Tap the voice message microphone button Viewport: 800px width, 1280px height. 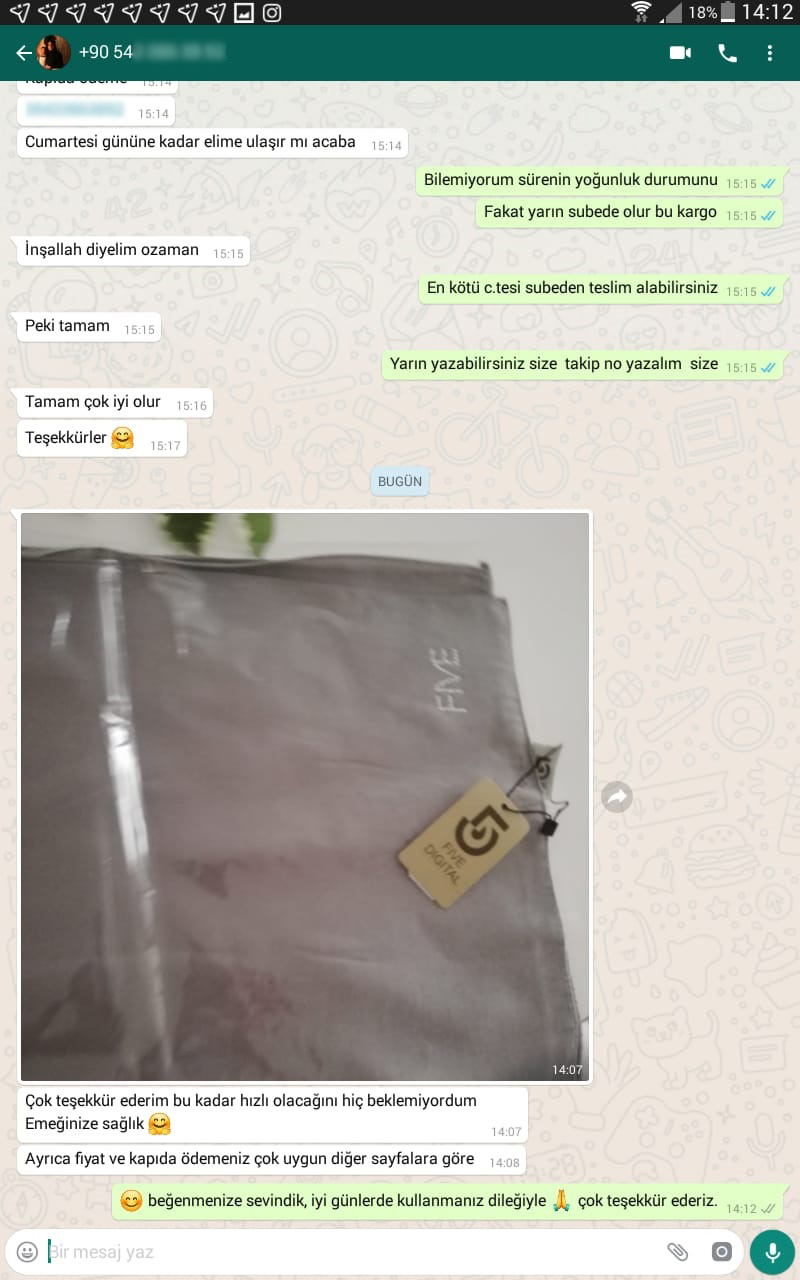click(772, 1251)
